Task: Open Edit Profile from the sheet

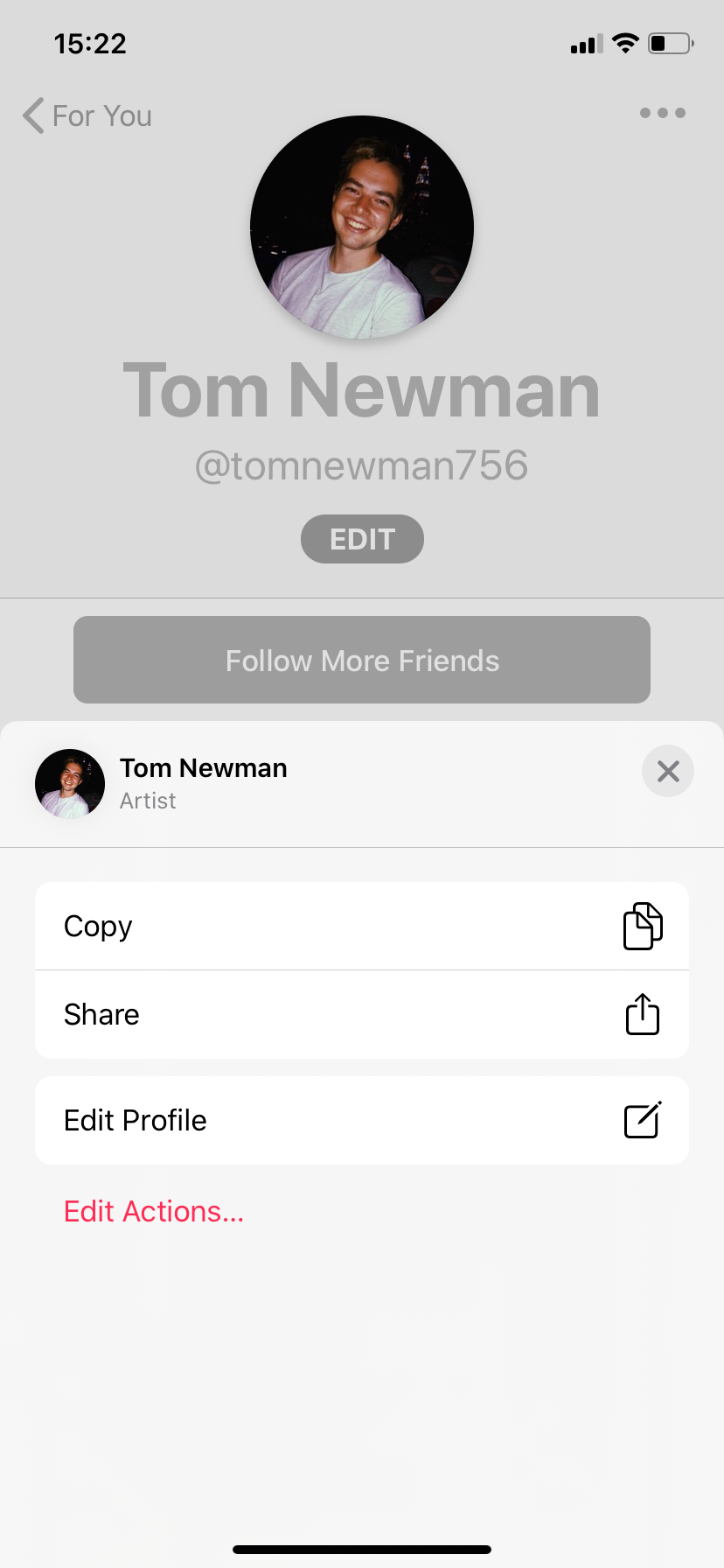Action: [362, 1121]
